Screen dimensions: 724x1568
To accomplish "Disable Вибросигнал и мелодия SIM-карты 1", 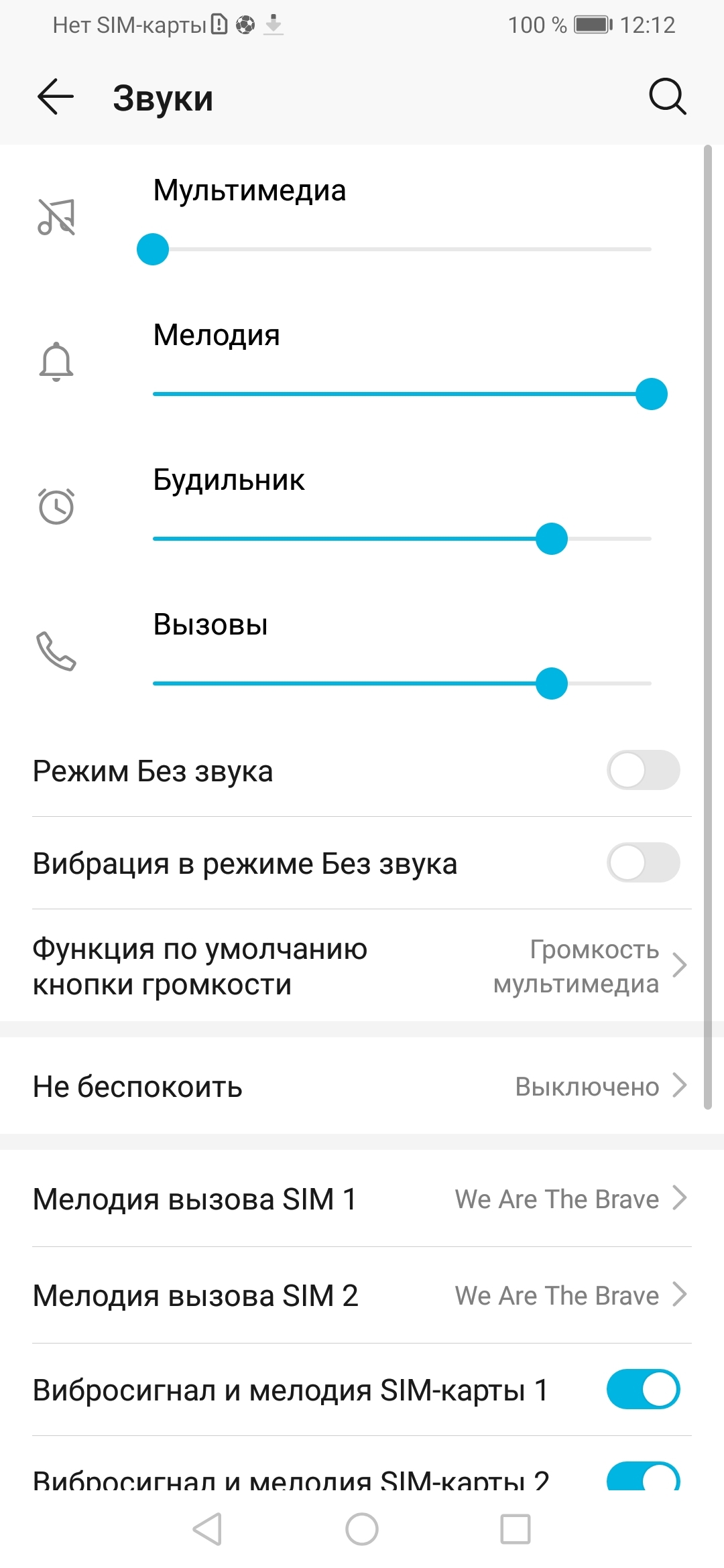I will [x=644, y=1389].
